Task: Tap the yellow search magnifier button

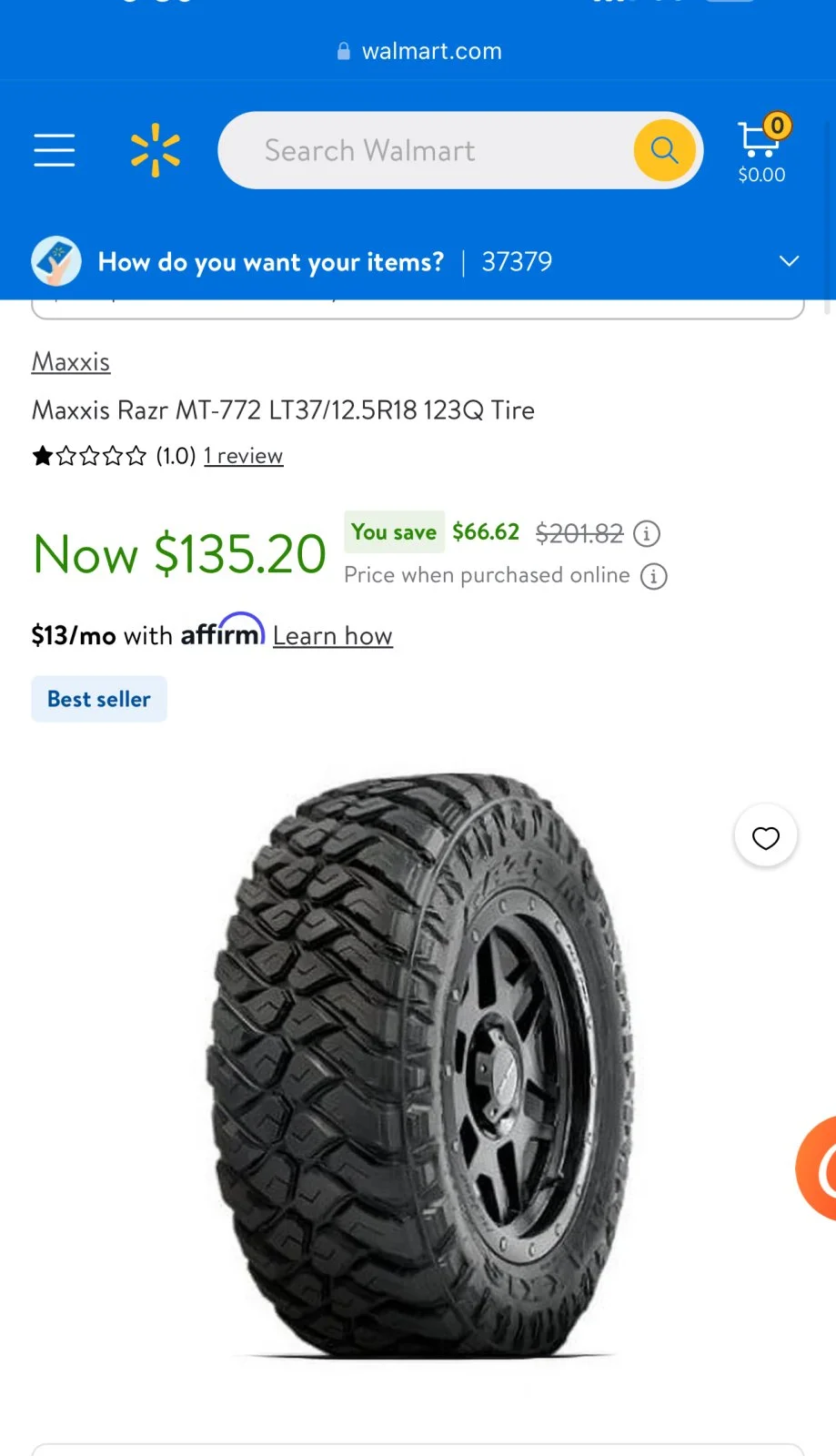Action: pos(665,150)
